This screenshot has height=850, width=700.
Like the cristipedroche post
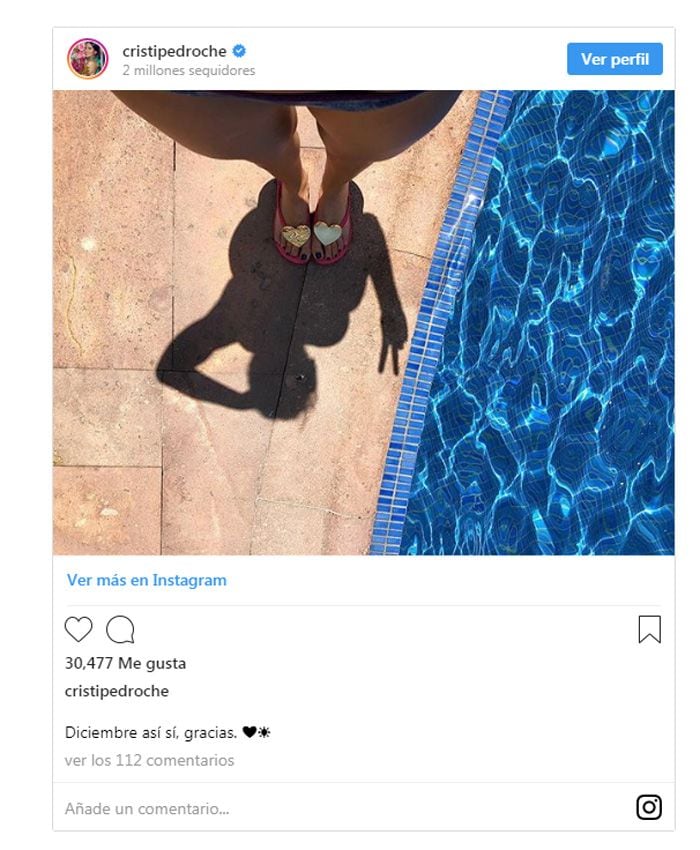pos(78,629)
